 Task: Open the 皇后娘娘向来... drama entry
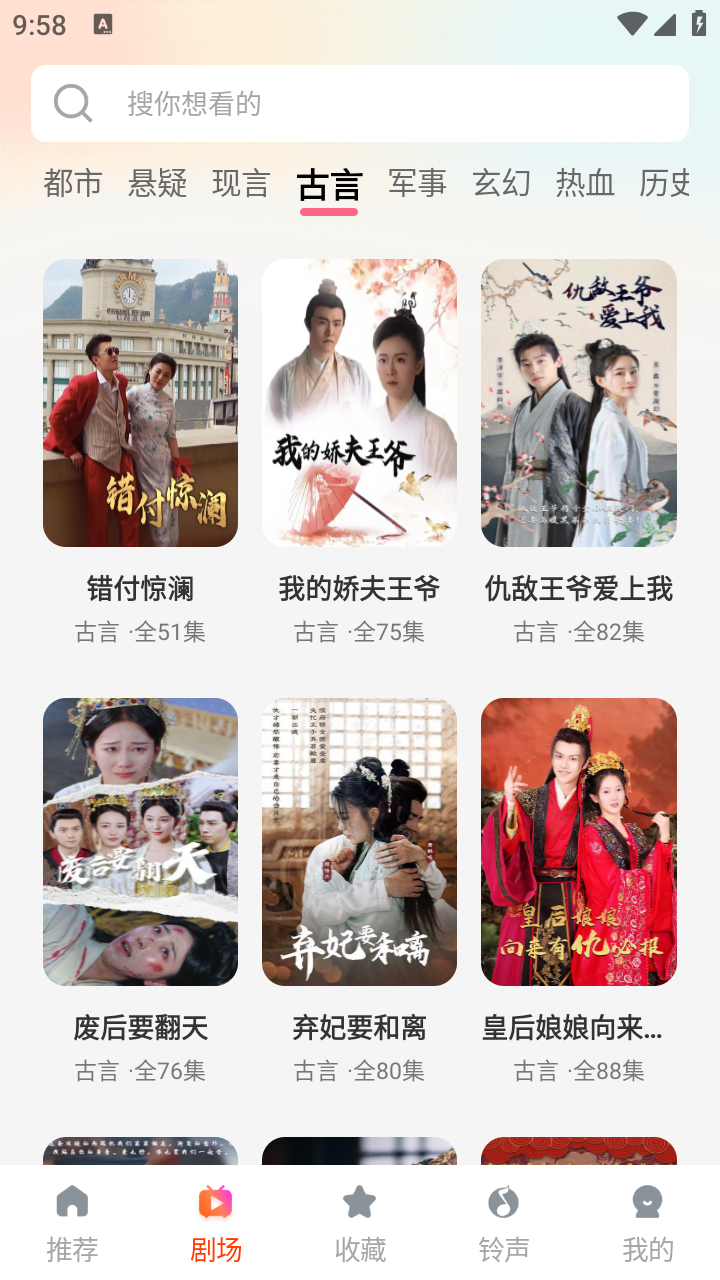tap(578, 841)
